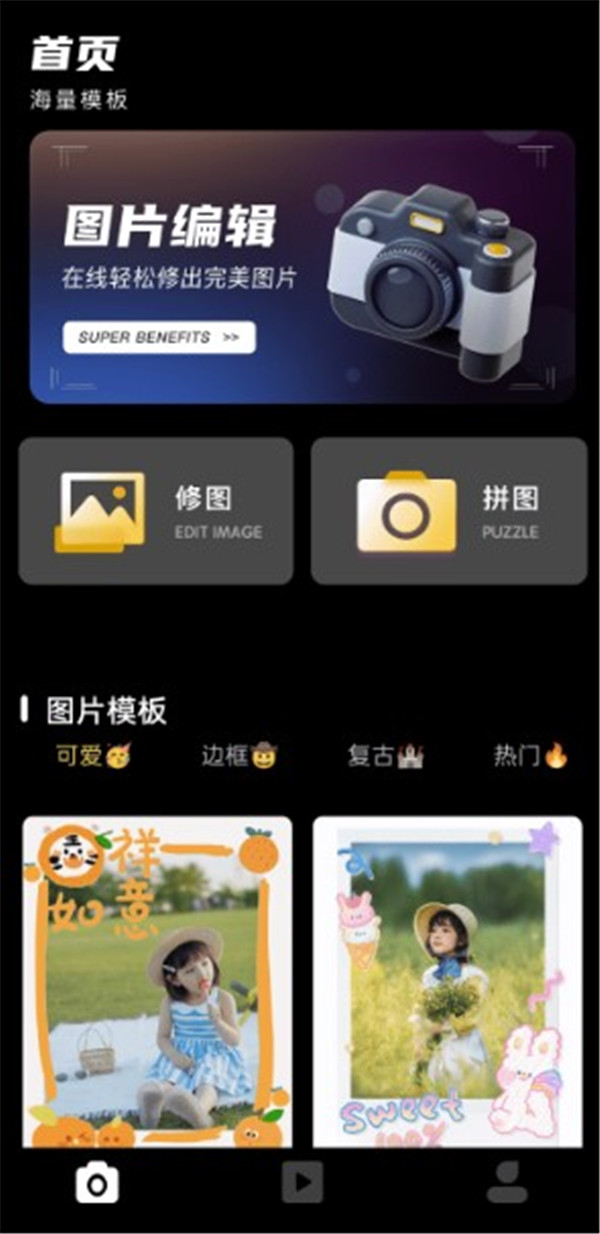
Task: Open 拼图 Puzzle tool
Action: click(448, 511)
